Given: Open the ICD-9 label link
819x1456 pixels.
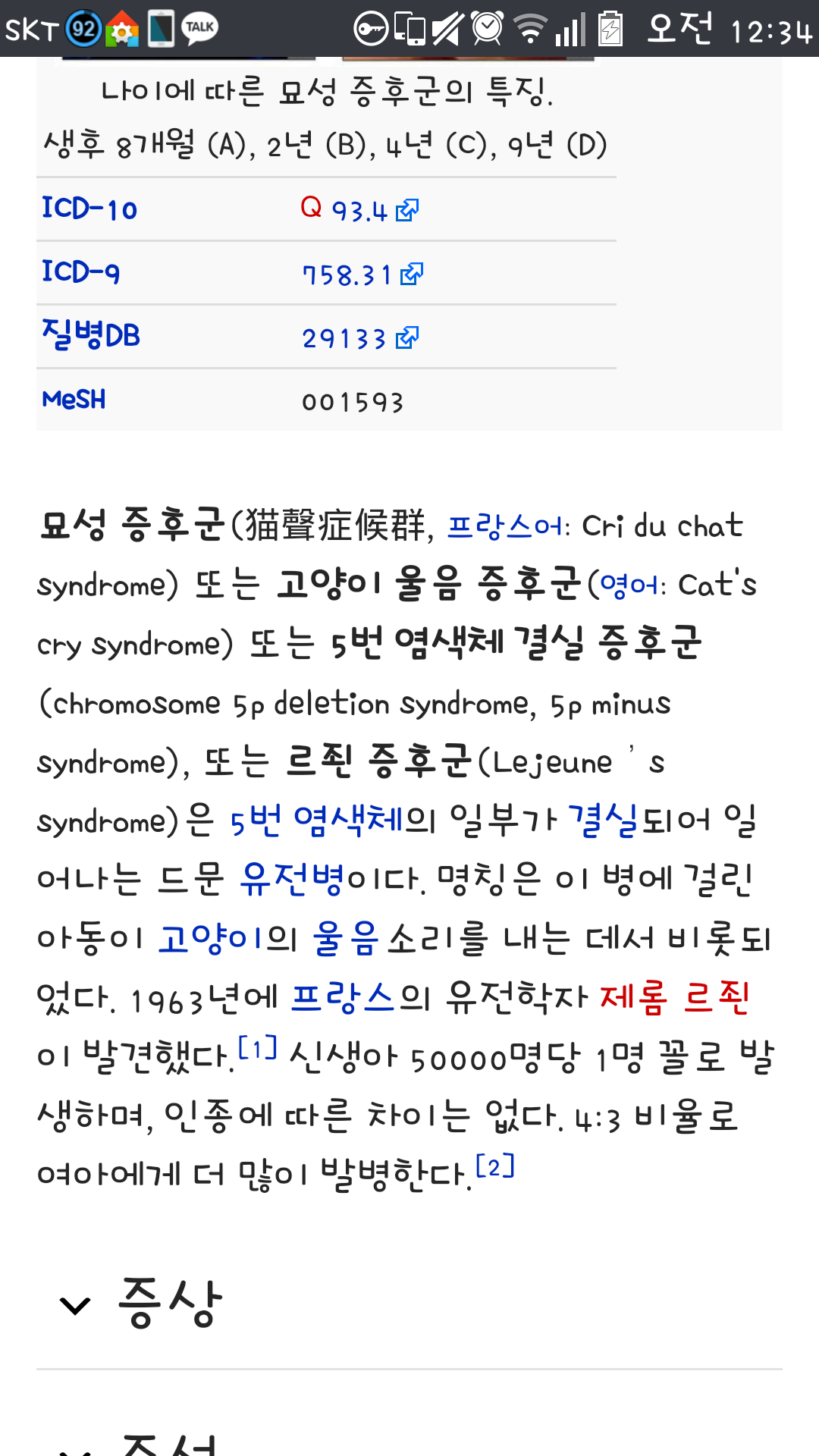Looking at the screenshot, I should (80, 272).
